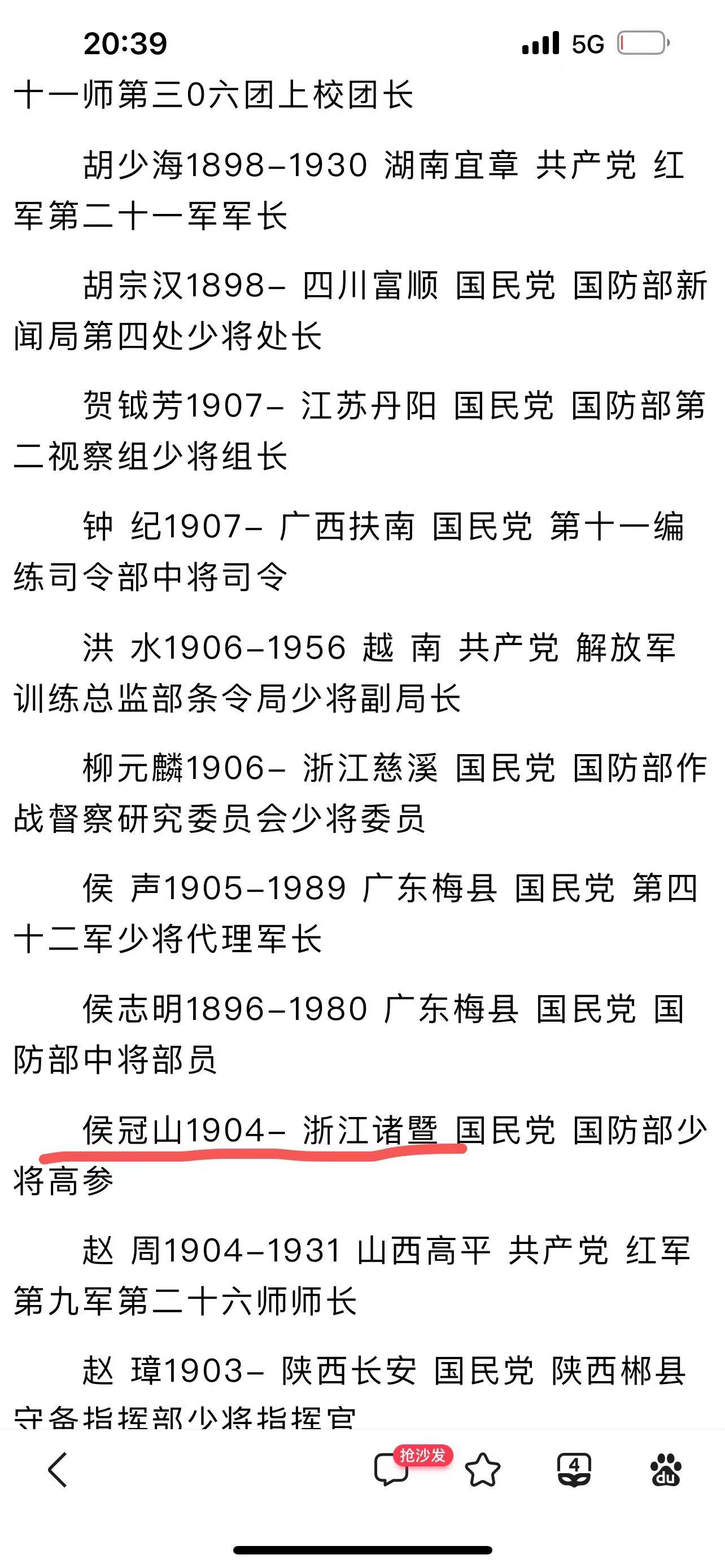
Task: Open comments with the 抢沙发 bubble
Action: (391, 1469)
